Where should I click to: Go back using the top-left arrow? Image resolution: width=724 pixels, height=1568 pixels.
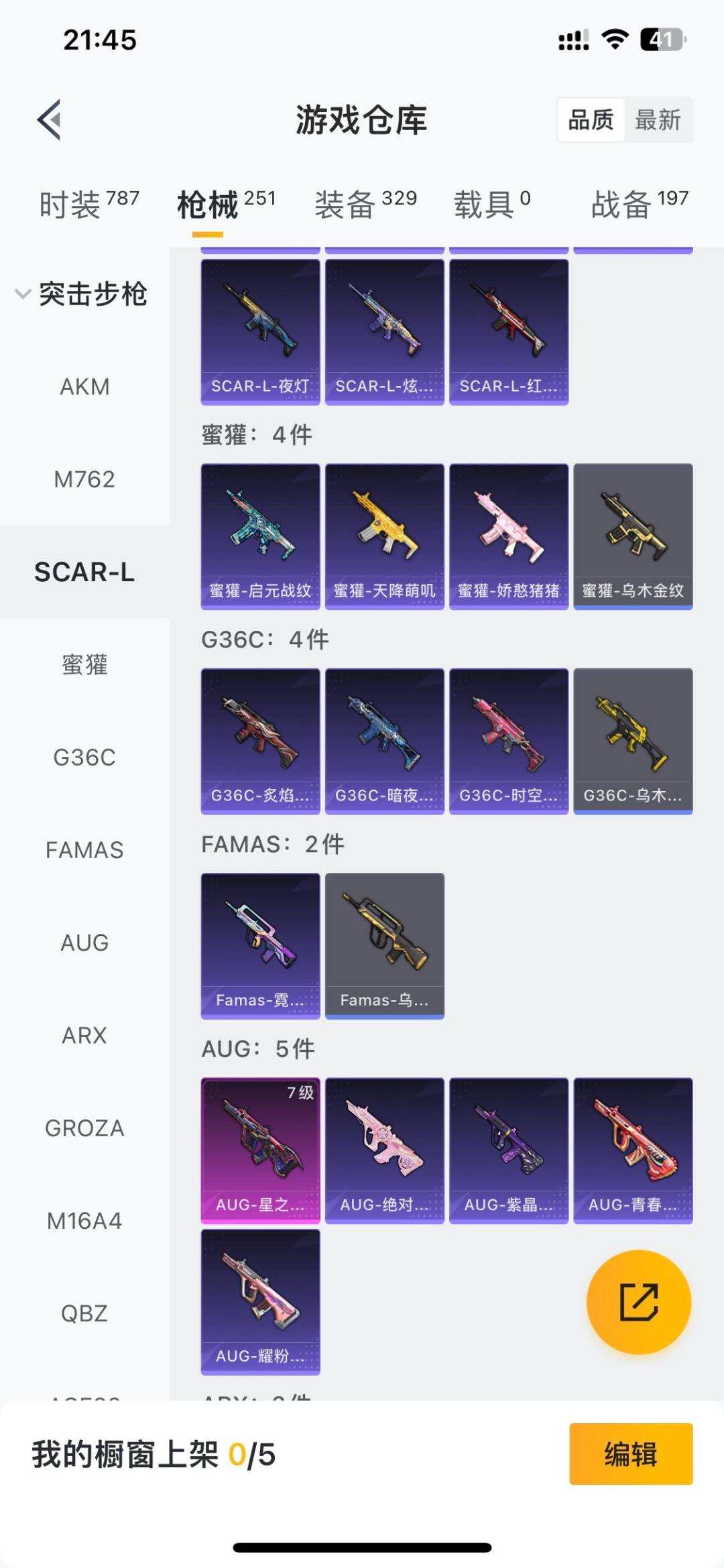point(50,120)
